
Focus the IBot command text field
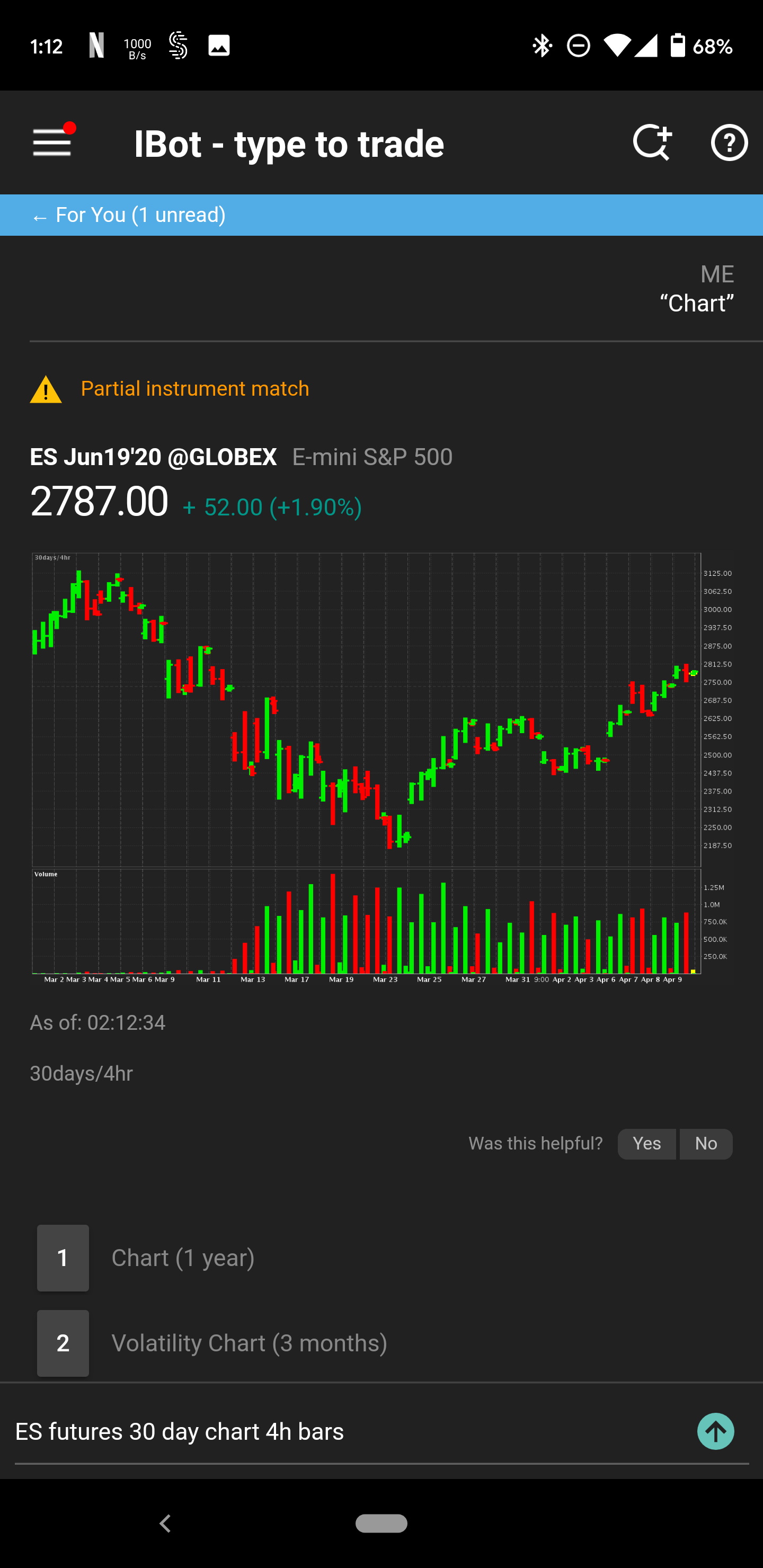click(x=350, y=1432)
